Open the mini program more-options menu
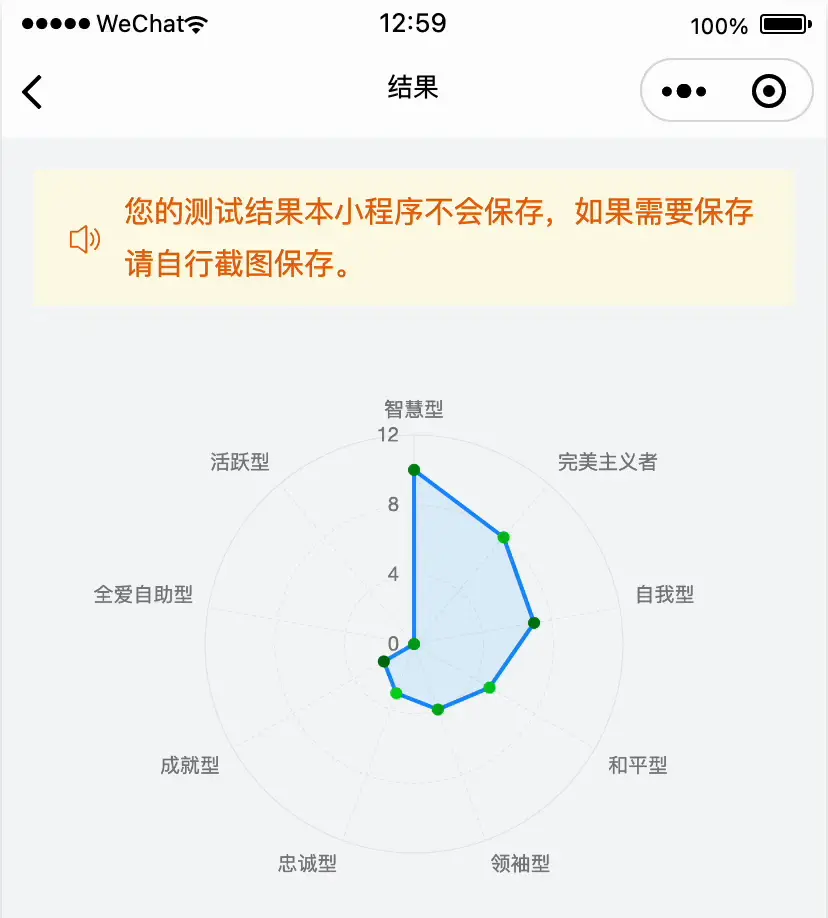 tap(685, 92)
